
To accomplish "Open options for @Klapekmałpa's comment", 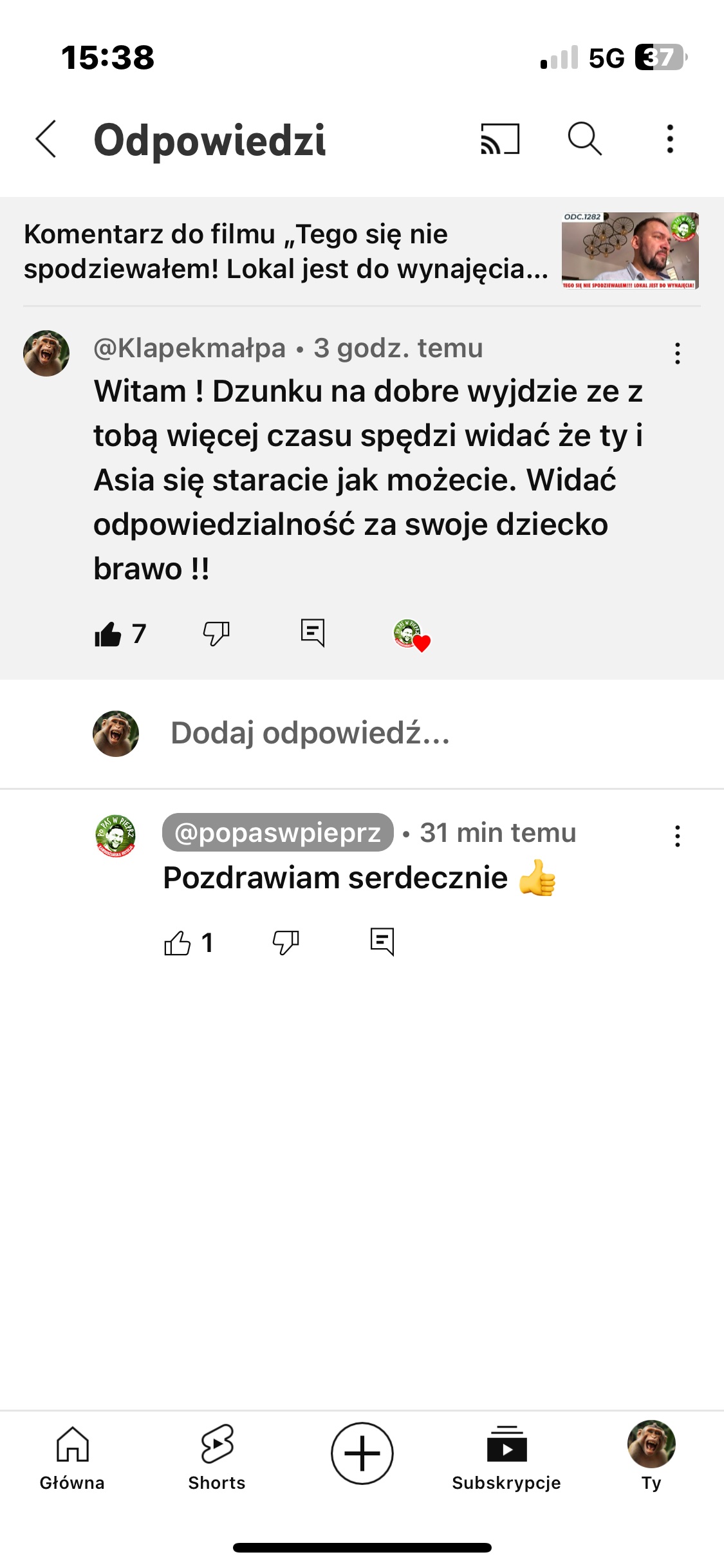I will pyautogui.click(x=677, y=353).
